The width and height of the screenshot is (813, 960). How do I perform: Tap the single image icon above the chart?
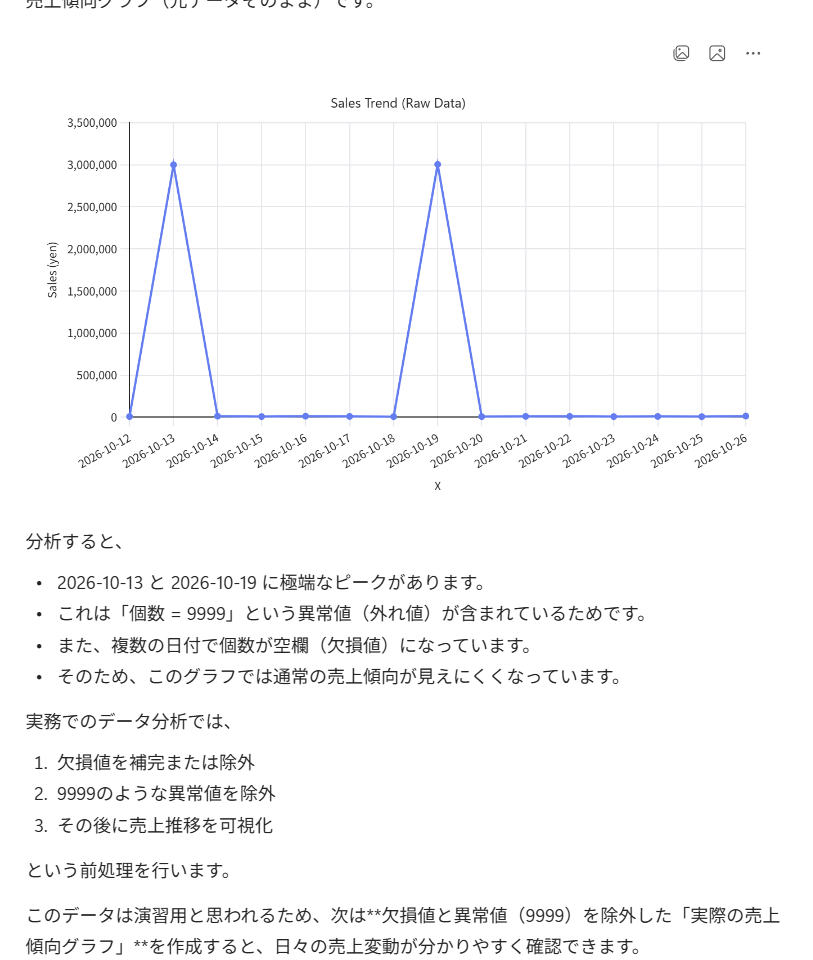pos(717,53)
